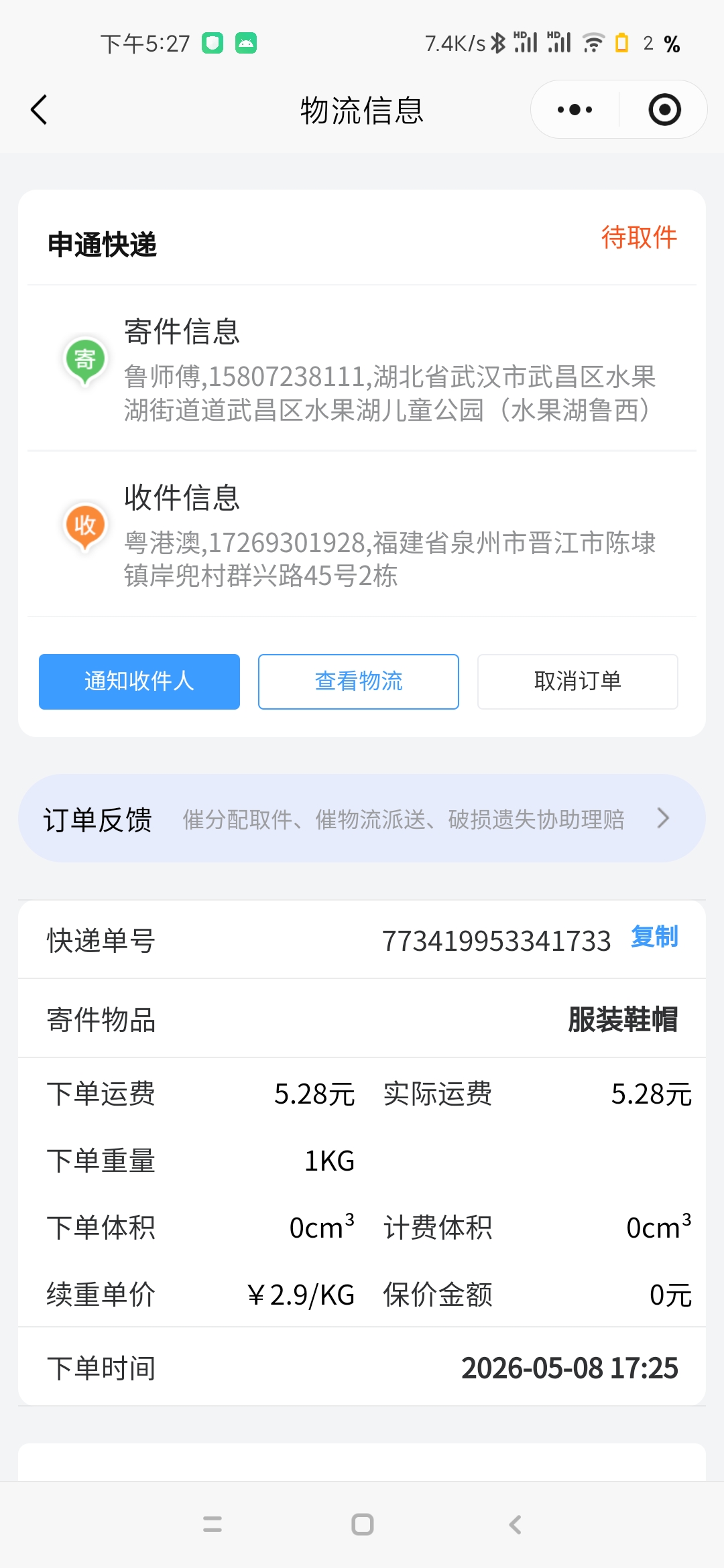Tap the system home button
This screenshot has height=1568, width=724.
362,1524
